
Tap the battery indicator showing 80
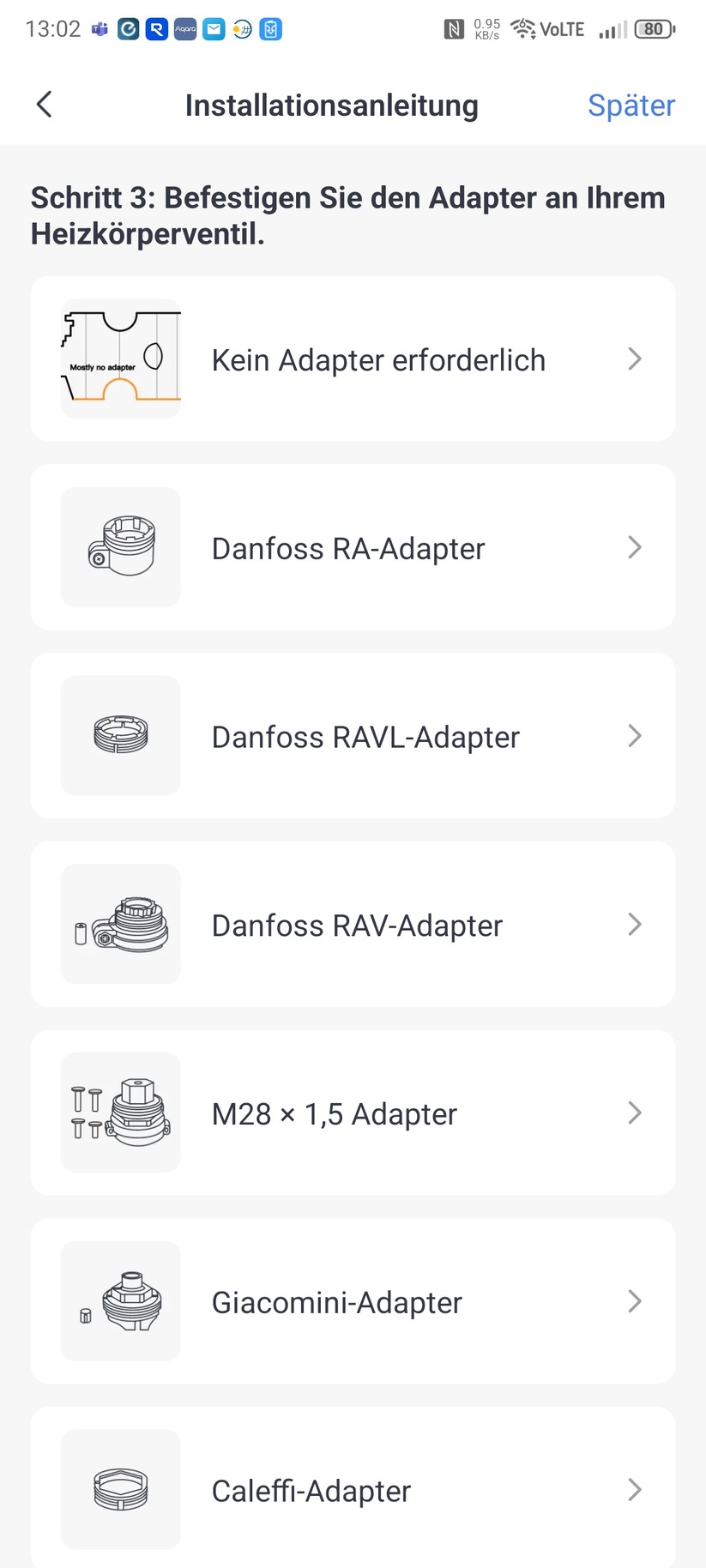click(653, 28)
